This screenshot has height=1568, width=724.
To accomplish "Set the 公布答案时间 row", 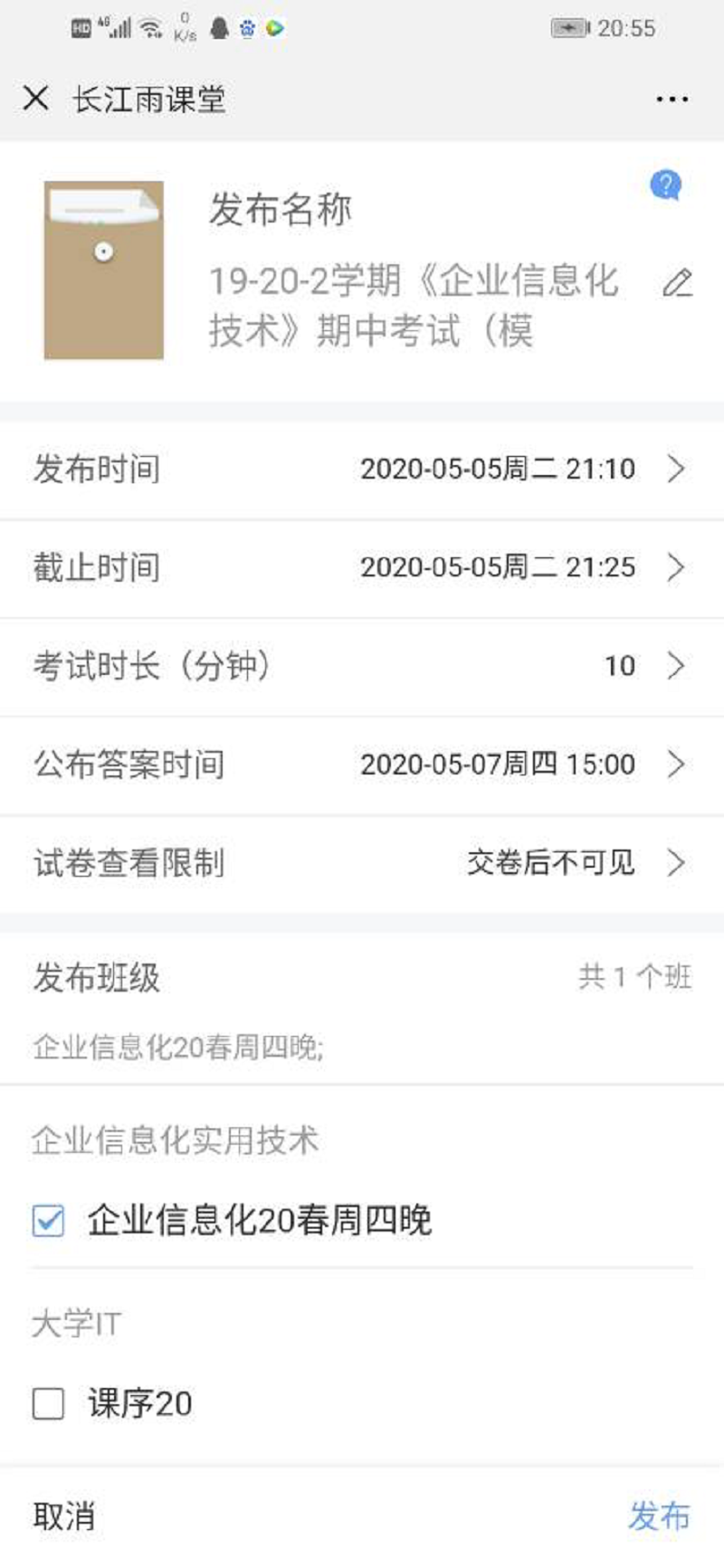I will coord(362,765).
